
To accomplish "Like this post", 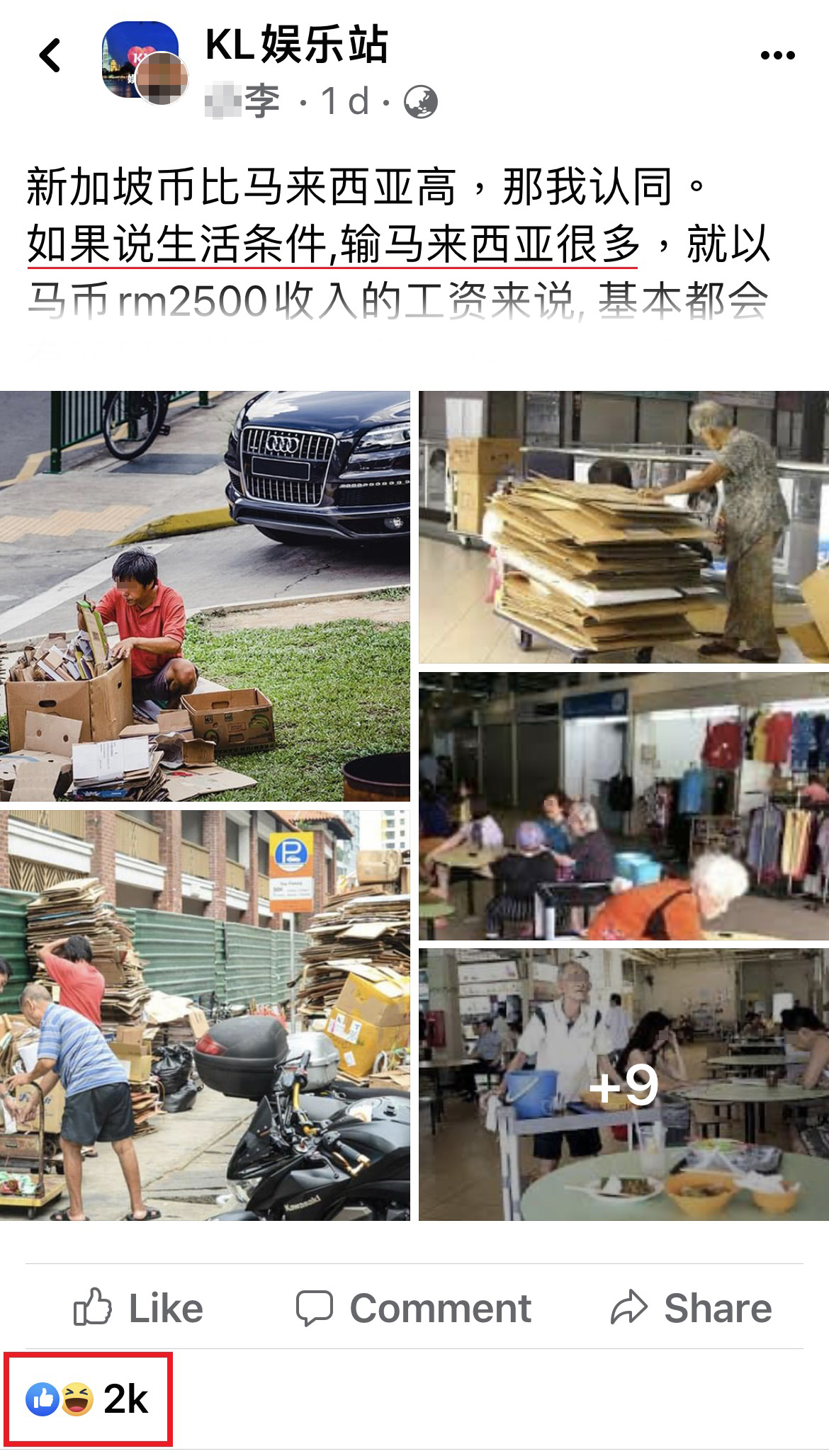I will tap(139, 1307).
